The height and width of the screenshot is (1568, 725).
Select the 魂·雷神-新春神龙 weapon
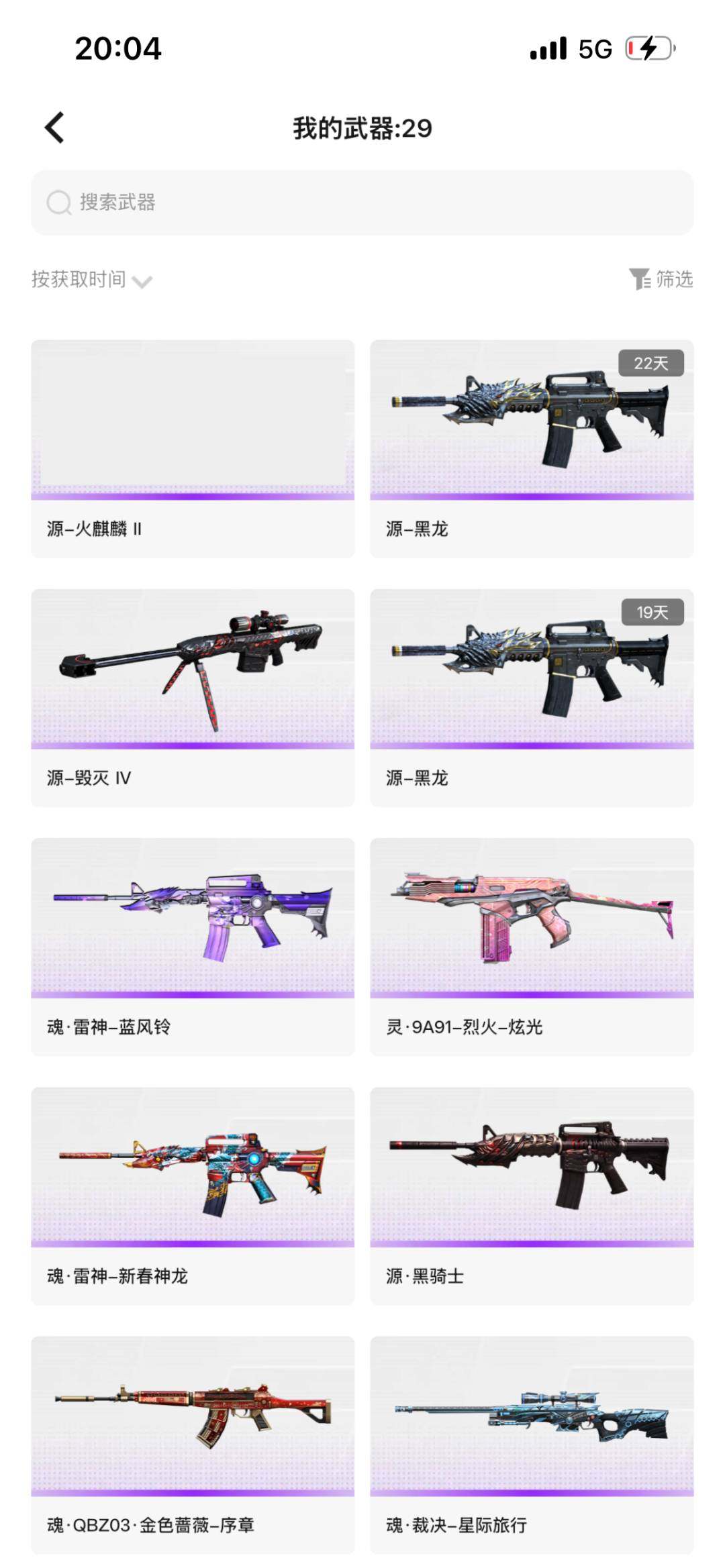click(193, 1195)
